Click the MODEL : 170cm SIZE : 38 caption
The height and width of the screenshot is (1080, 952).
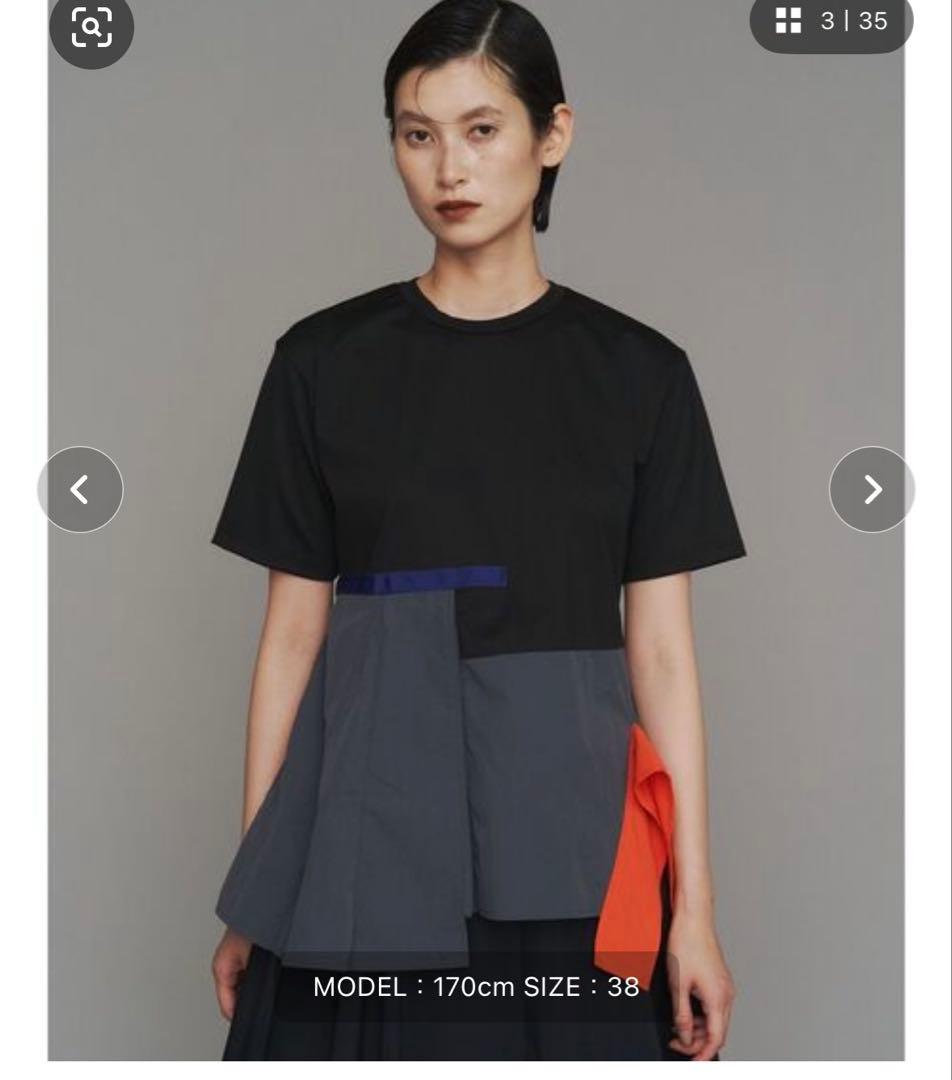coord(476,986)
